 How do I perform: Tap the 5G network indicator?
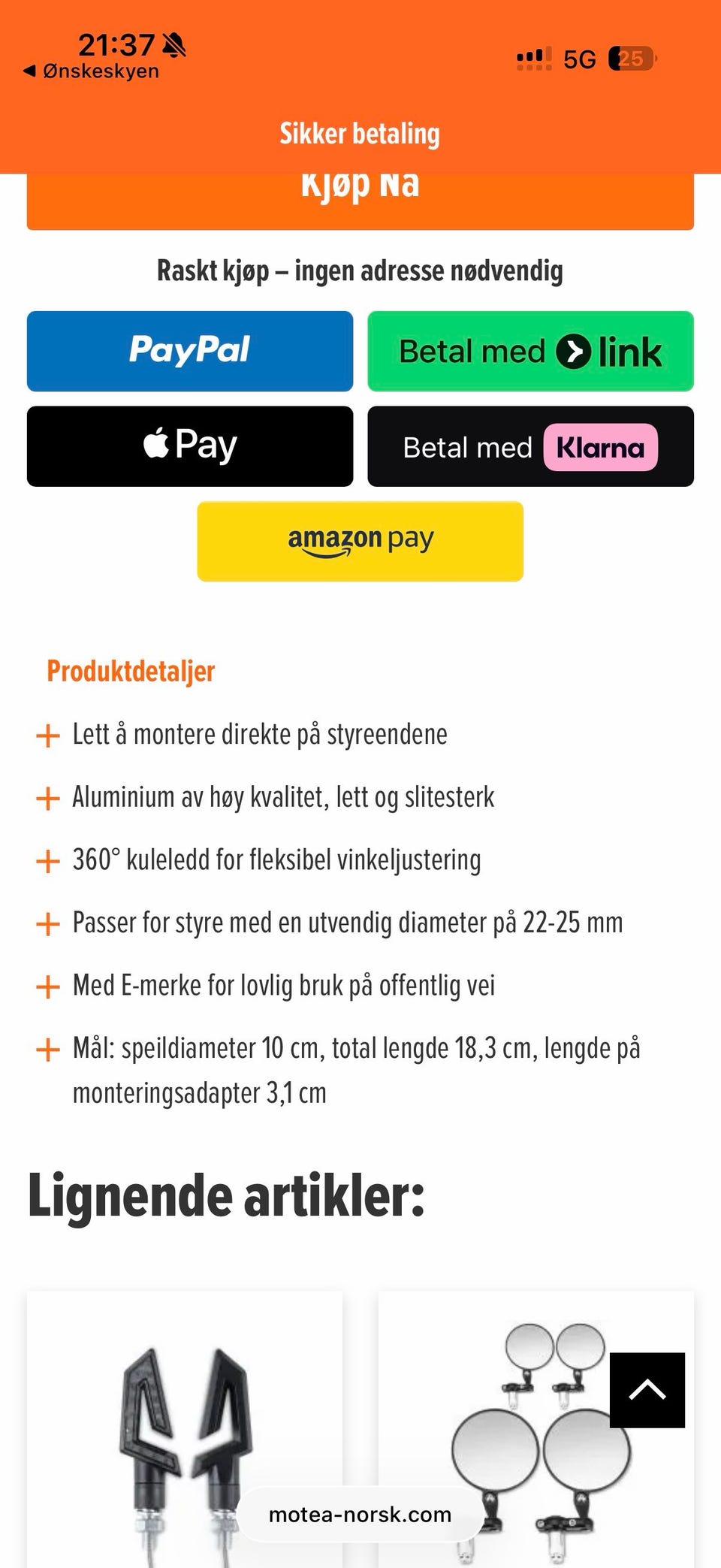coord(578,58)
